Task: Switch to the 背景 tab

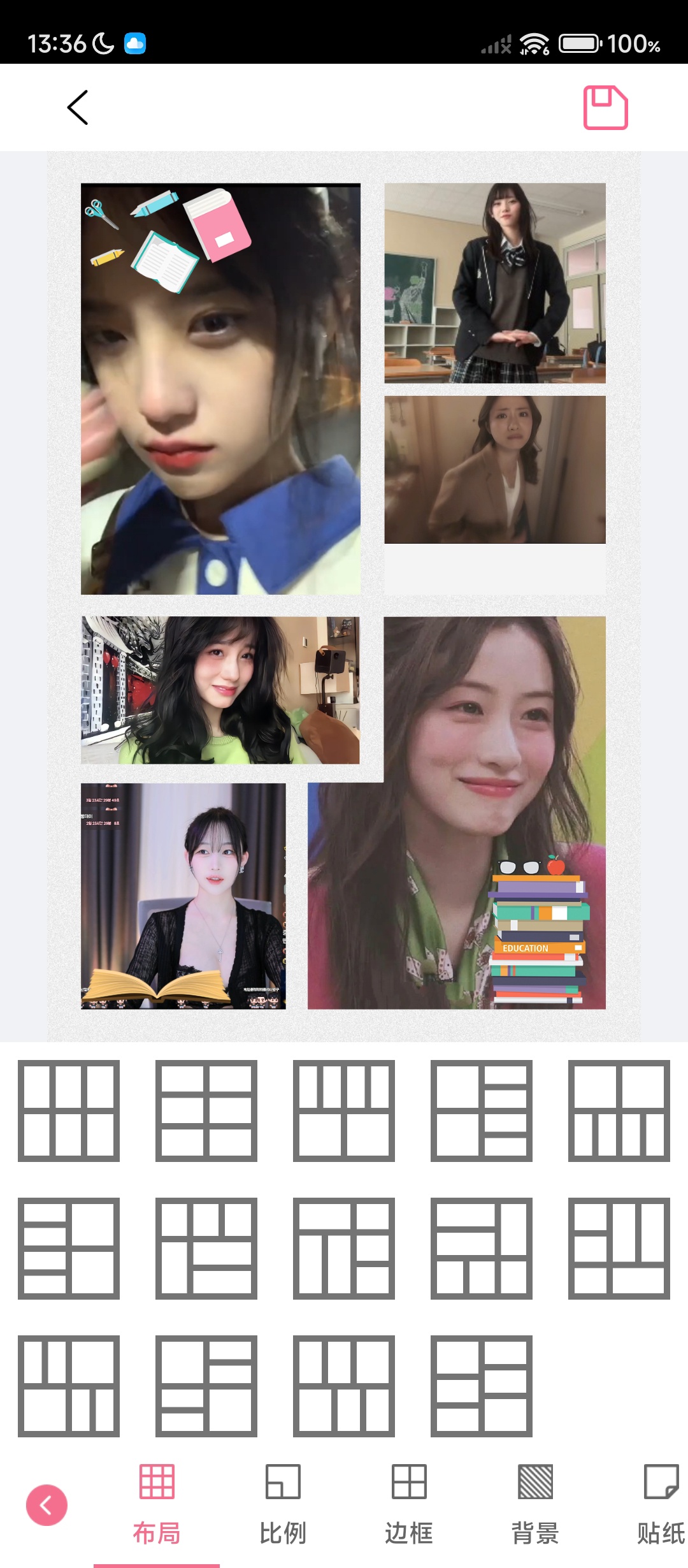Action: [535, 1504]
